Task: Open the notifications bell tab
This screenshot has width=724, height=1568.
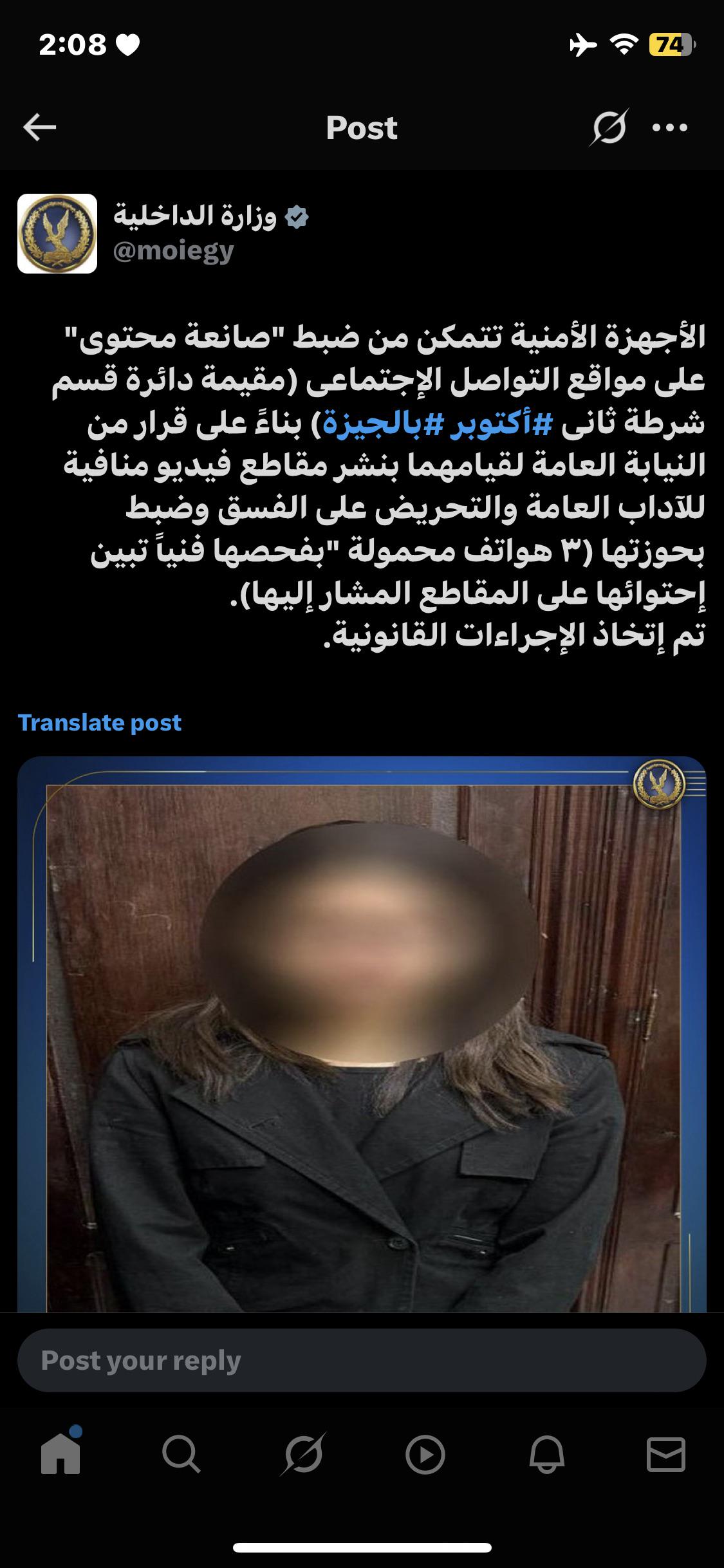Action: [x=546, y=1455]
